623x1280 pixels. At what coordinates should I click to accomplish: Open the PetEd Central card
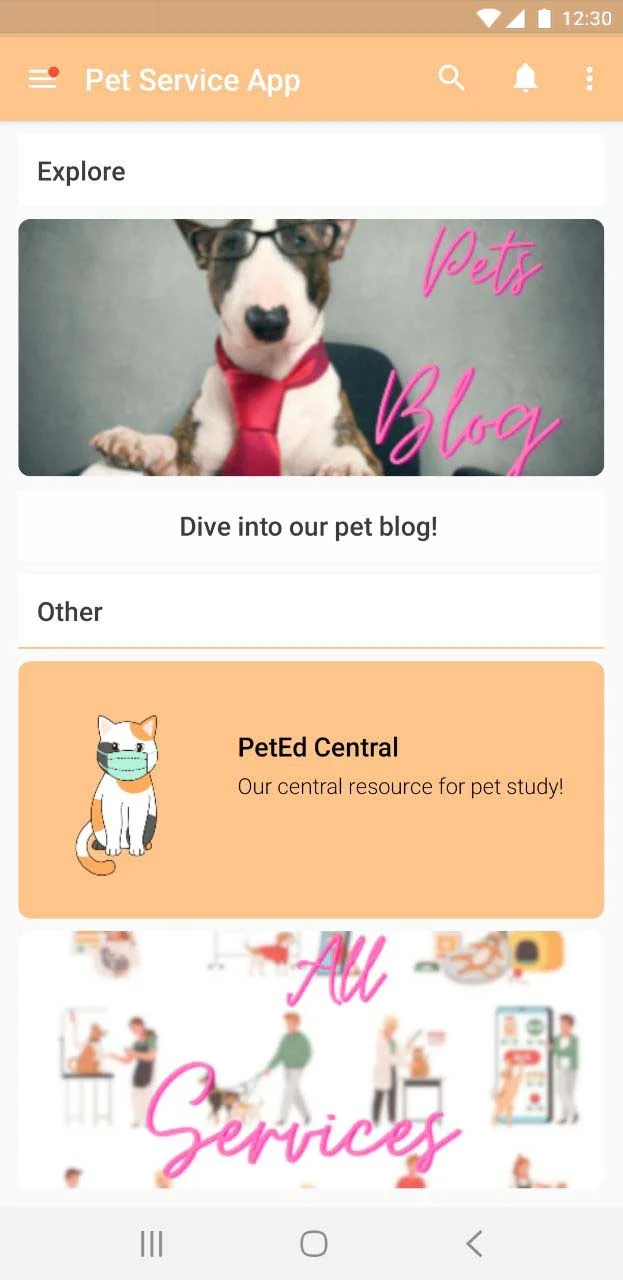click(x=311, y=789)
